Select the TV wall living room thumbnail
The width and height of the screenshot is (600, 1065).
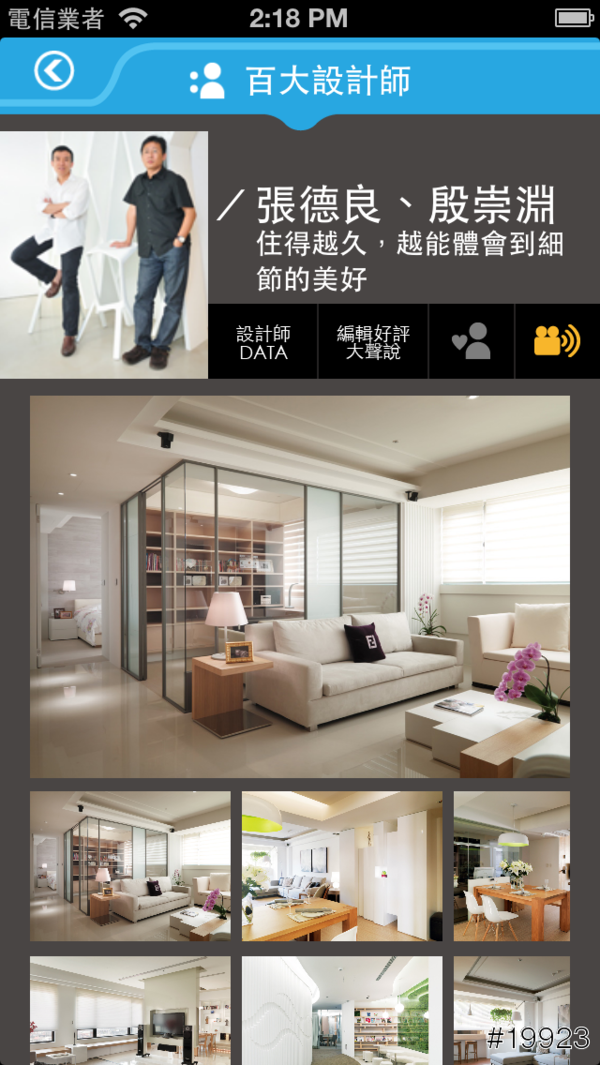[x=130, y=1008]
